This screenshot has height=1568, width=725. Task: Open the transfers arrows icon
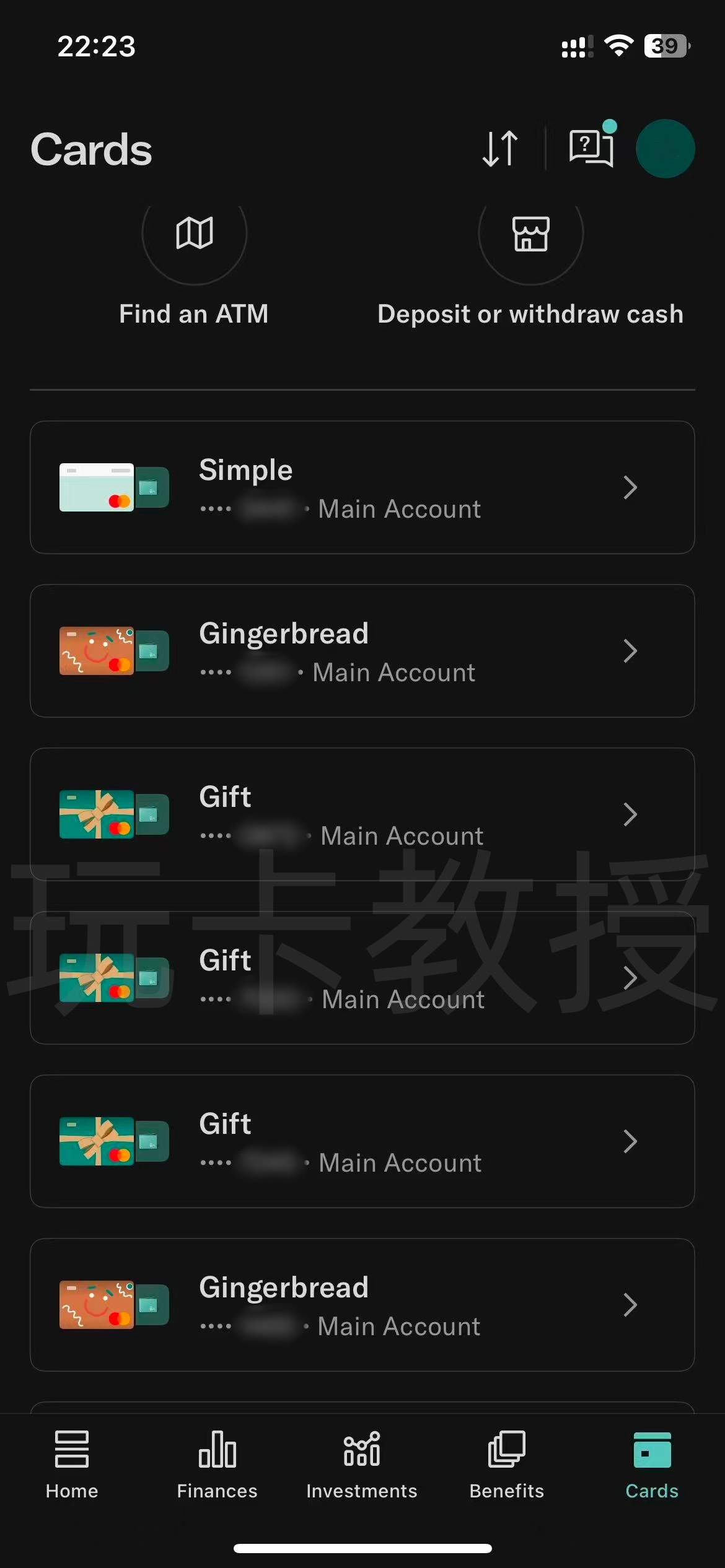click(499, 149)
